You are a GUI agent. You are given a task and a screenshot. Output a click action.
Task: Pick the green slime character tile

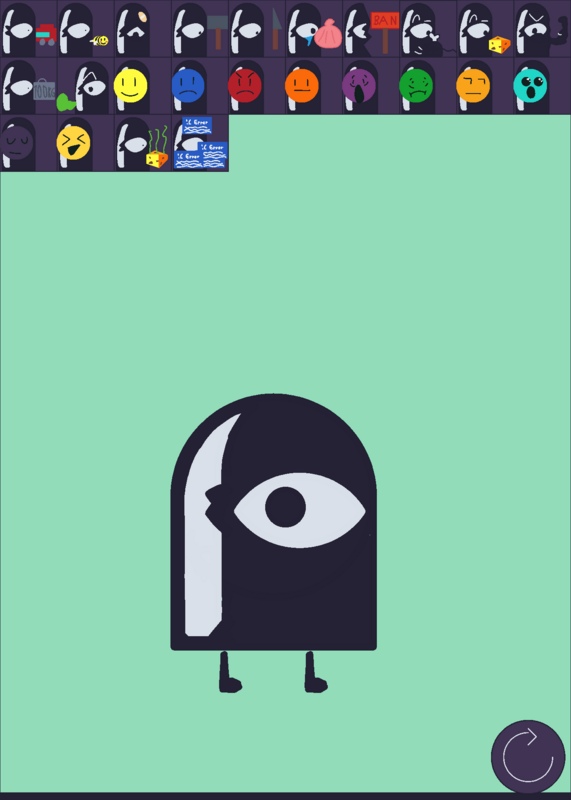click(x=86, y=86)
